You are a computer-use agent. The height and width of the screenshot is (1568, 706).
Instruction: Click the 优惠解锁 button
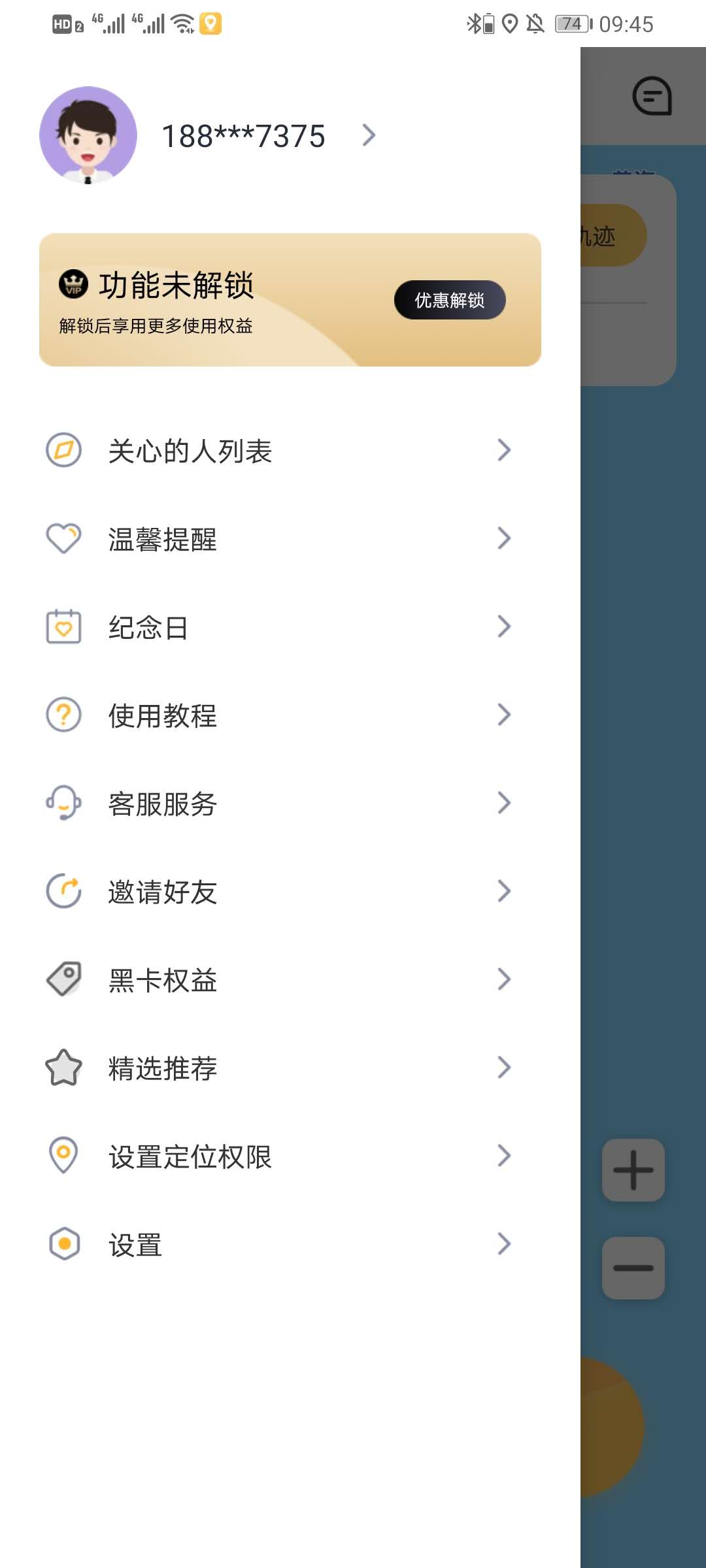coord(449,300)
